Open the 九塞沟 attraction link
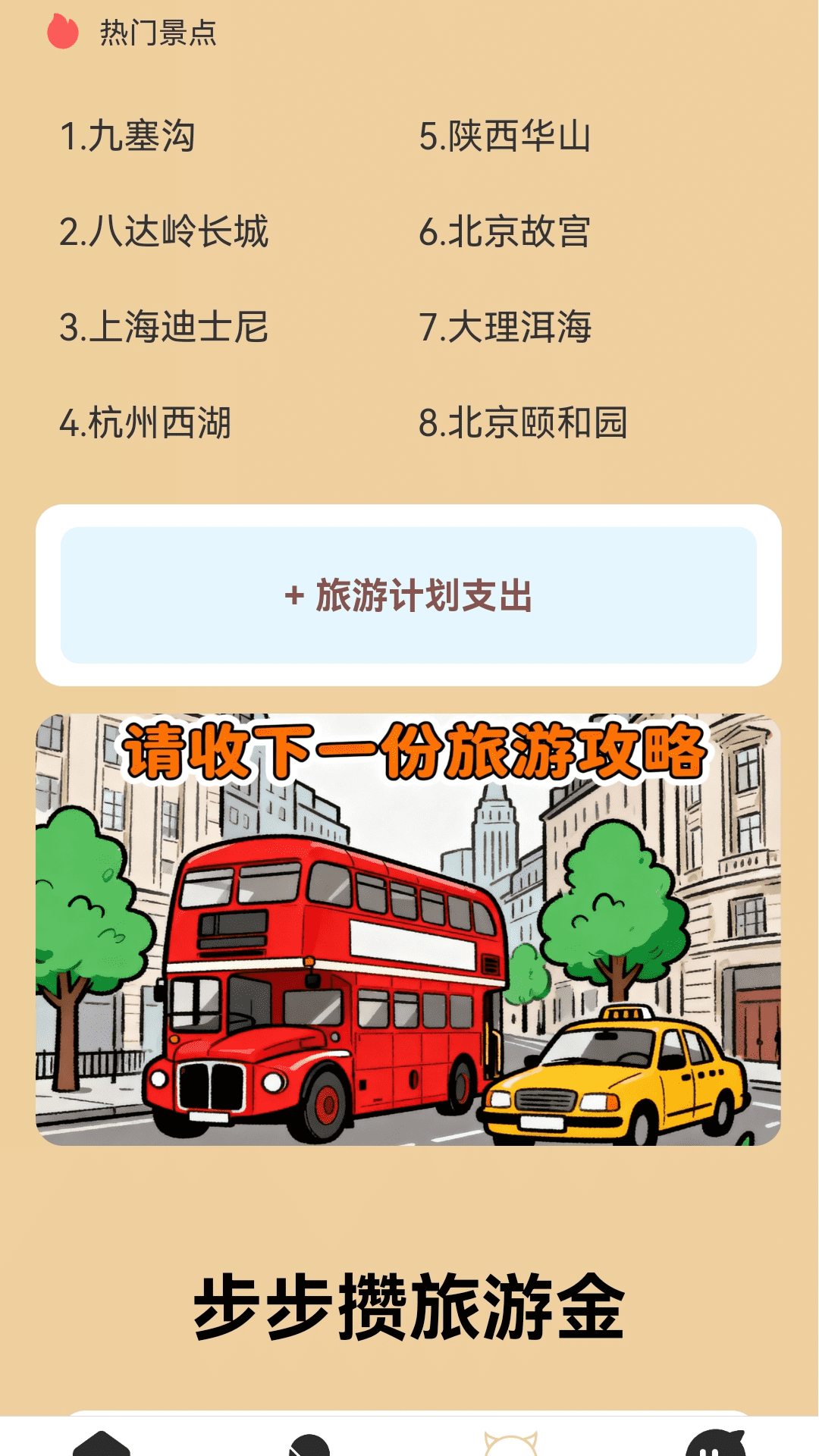Viewport: 819px width, 1456px height. click(129, 135)
